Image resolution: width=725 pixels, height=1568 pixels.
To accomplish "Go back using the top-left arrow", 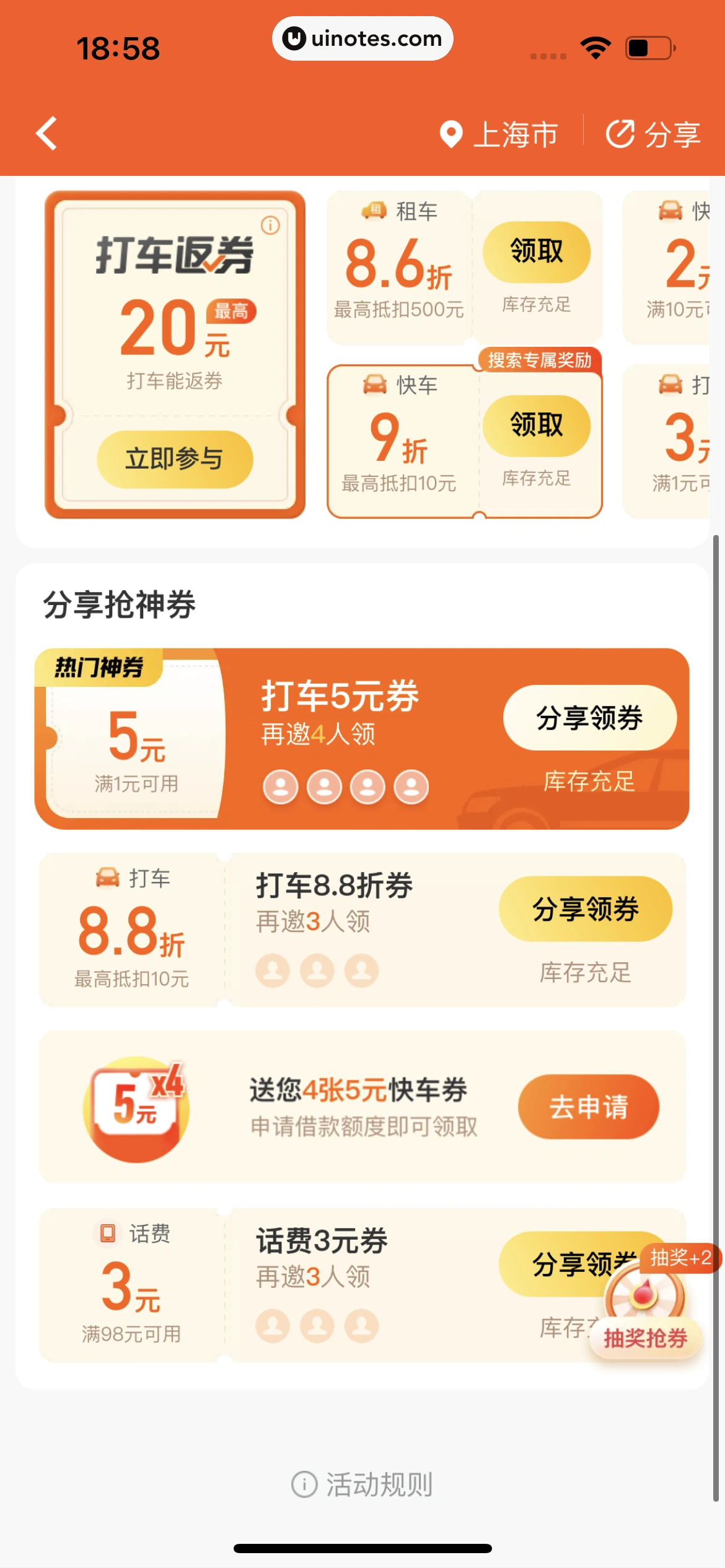I will pyautogui.click(x=46, y=133).
